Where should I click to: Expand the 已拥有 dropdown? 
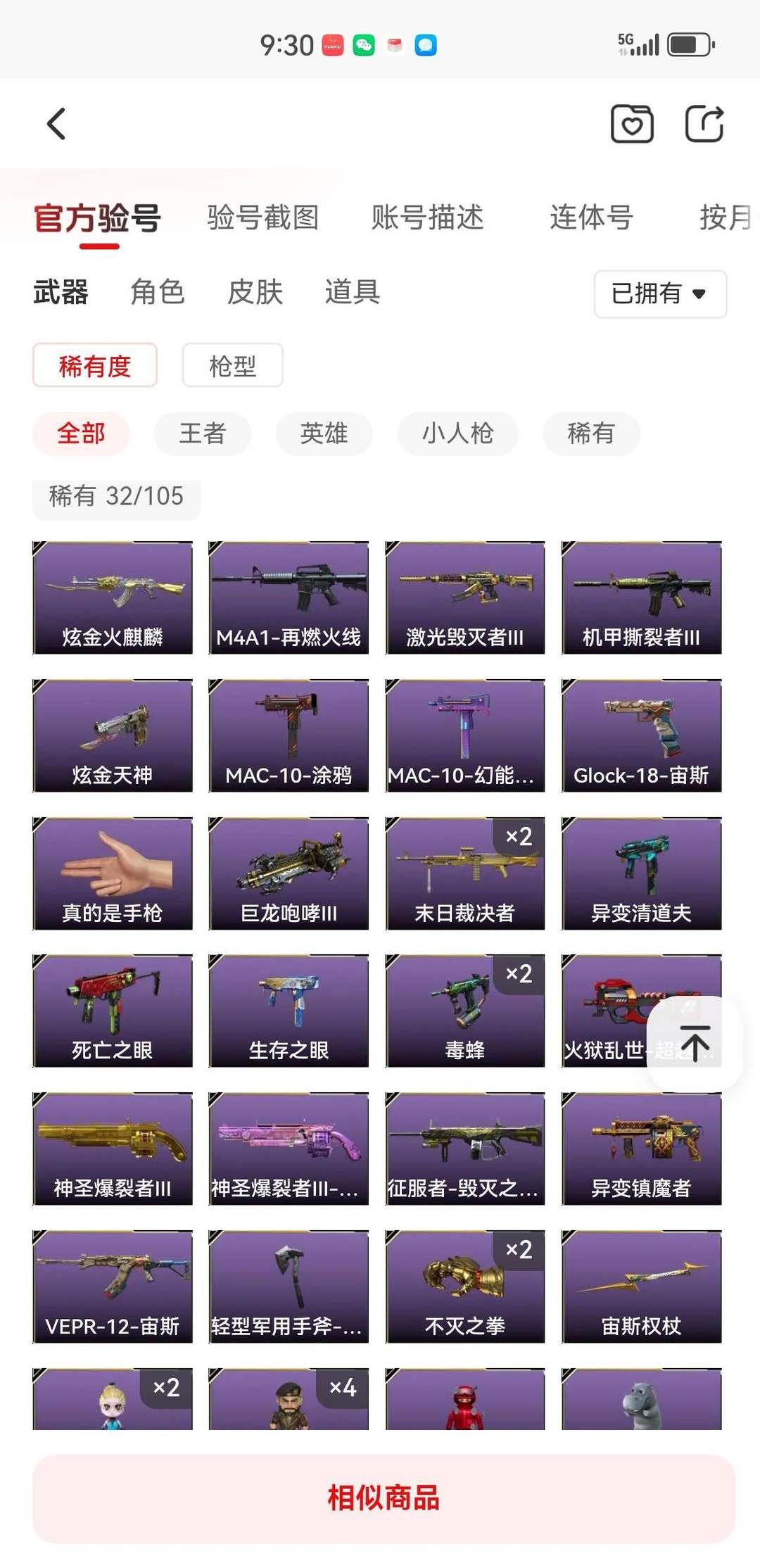click(660, 293)
